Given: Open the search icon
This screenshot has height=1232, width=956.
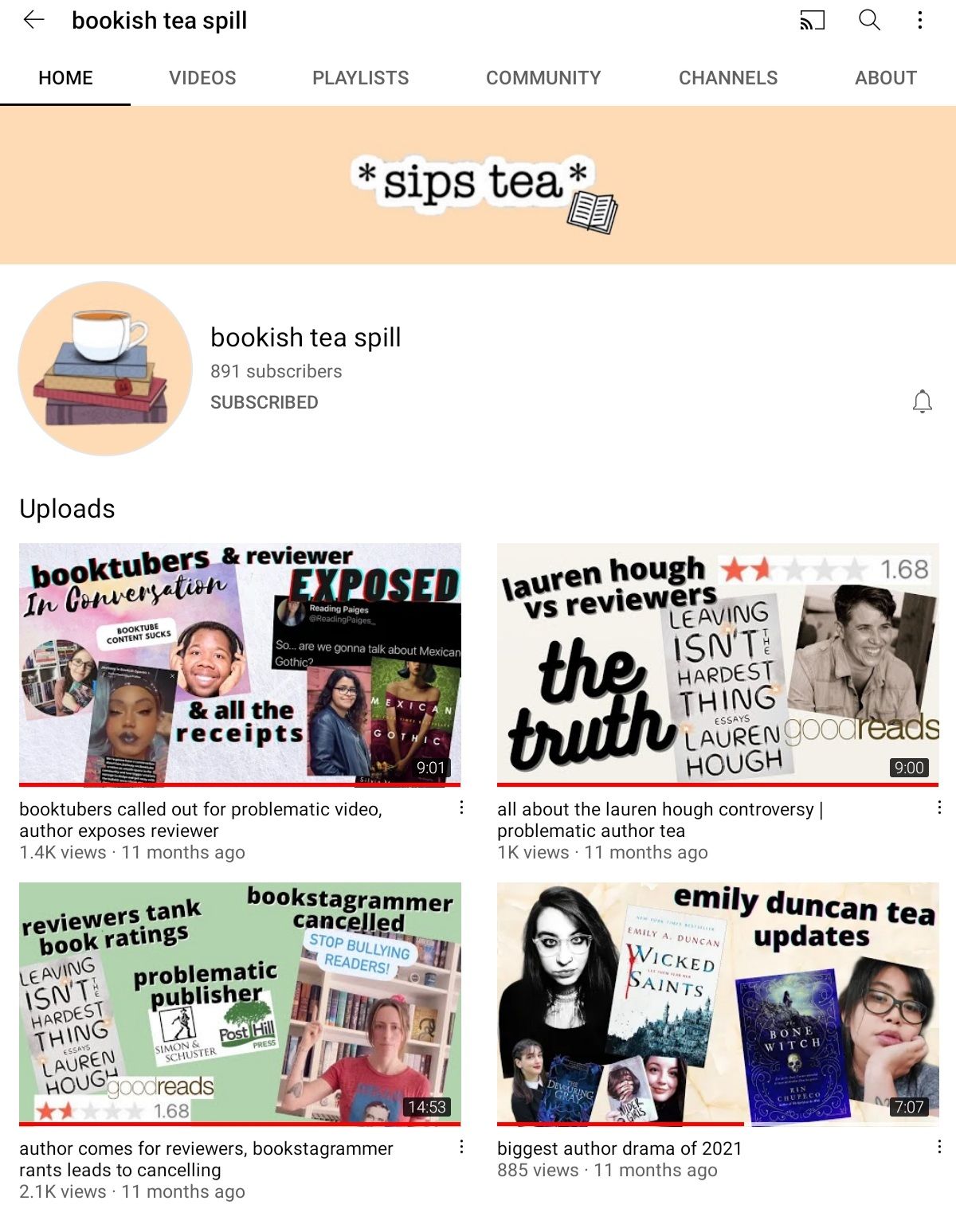Looking at the screenshot, I should coord(869,21).
